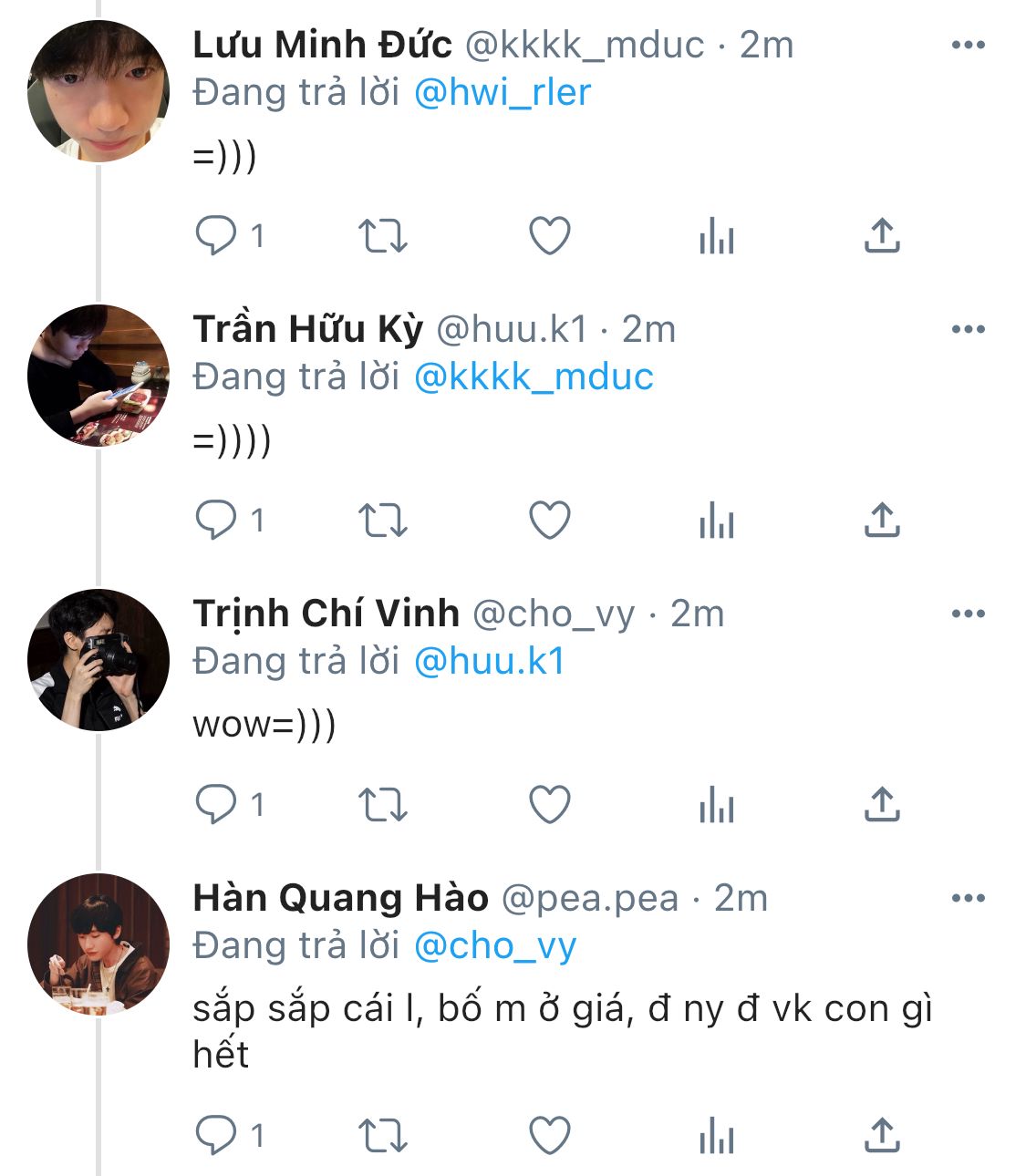The width and height of the screenshot is (1026, 1176).
Task: Retweet Trần Hữu Kỳ's reply
Action: (x=382, y=521)
